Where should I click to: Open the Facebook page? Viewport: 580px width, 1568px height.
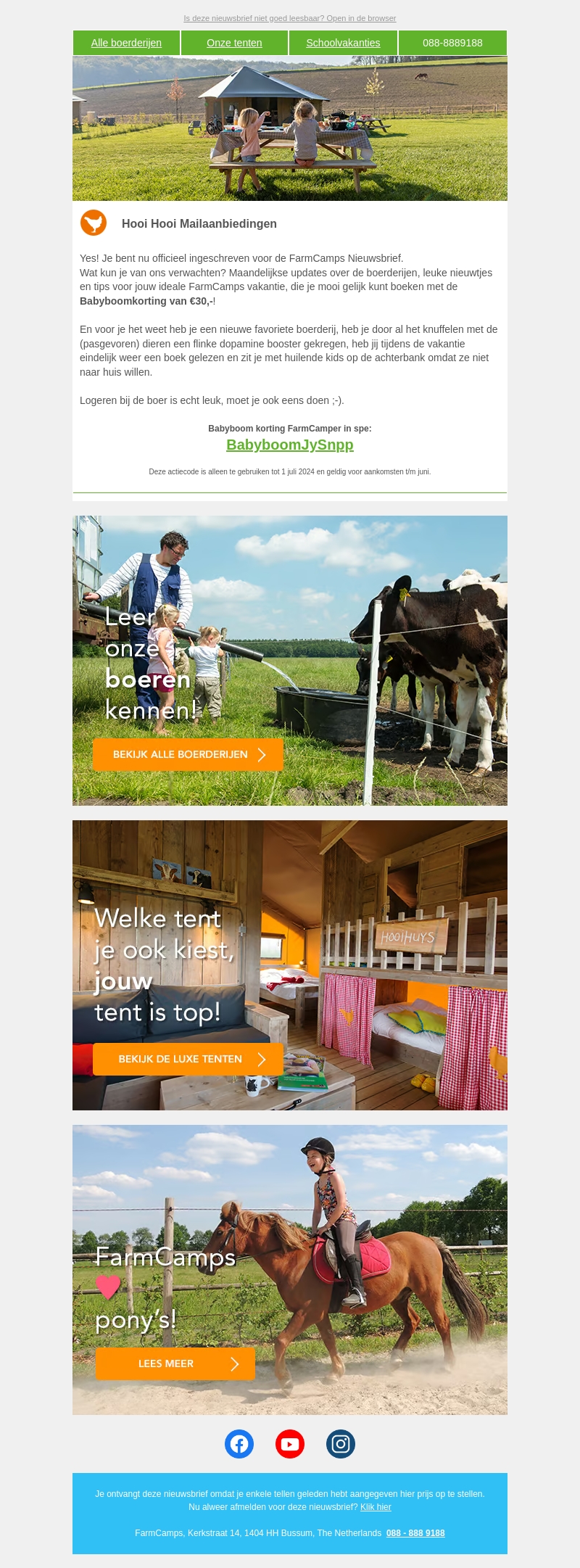click(239, 1444)
